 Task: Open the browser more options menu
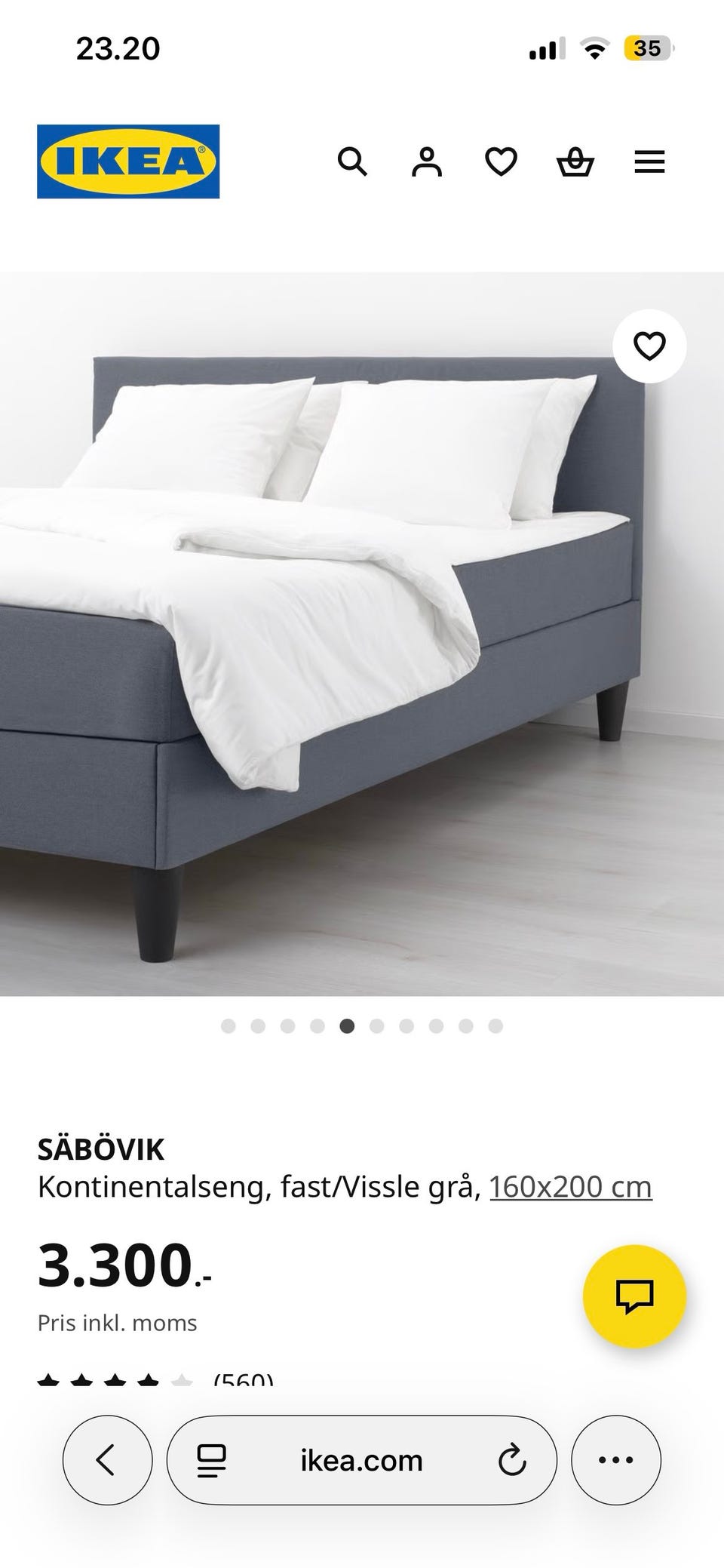[615, 1460]
